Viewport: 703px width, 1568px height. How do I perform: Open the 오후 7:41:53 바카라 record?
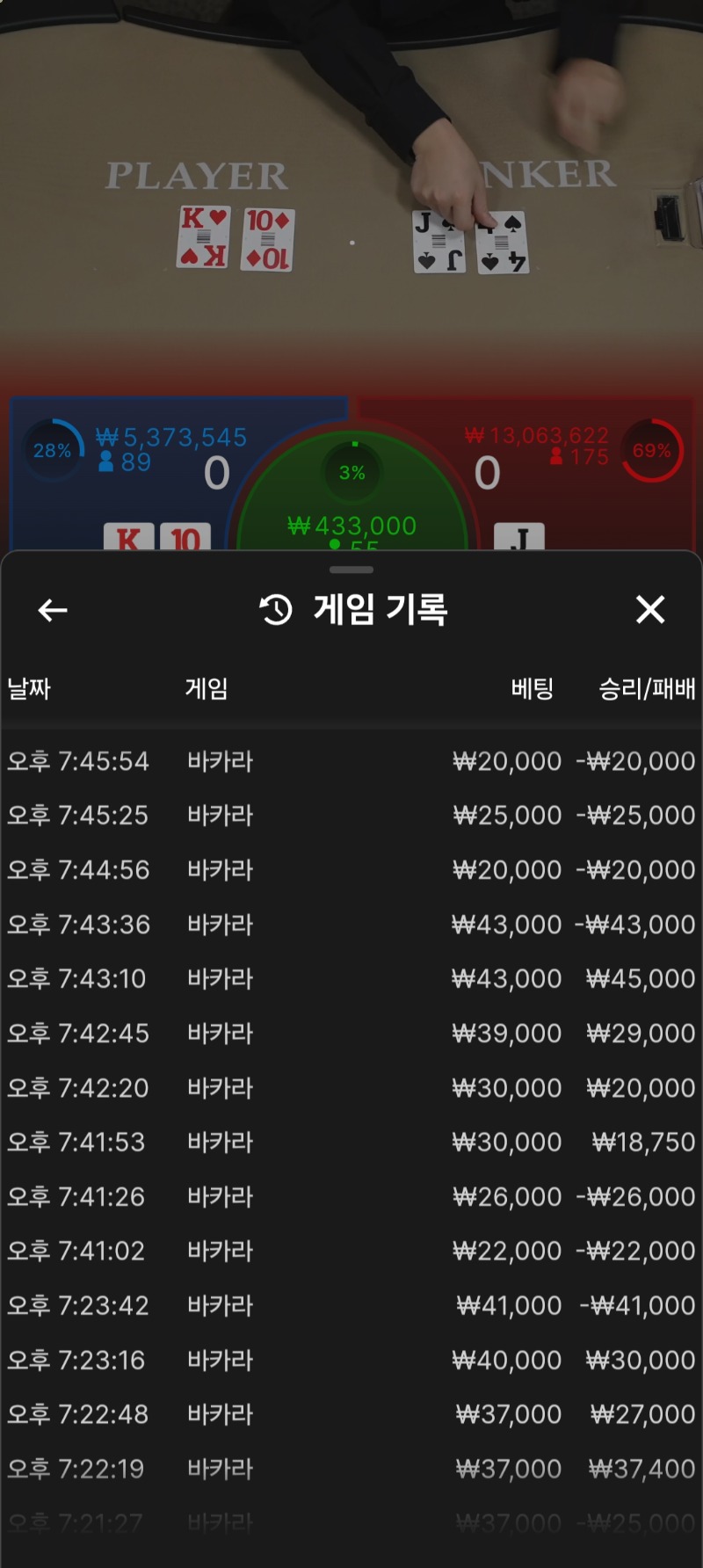pos(351,1143)
